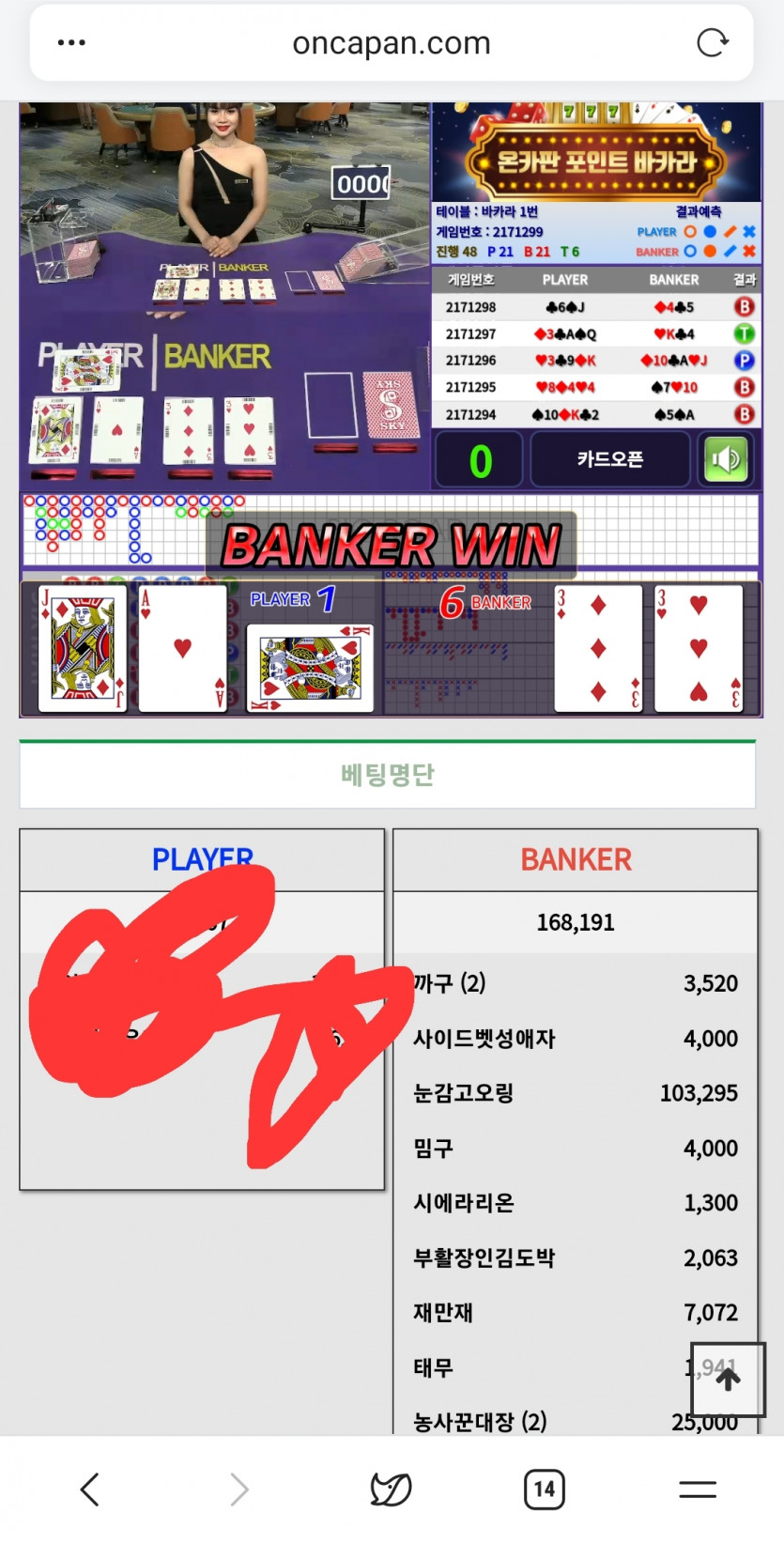Open the browser's bottom menu
The image size is (784, 1543).
[697, 1489]
